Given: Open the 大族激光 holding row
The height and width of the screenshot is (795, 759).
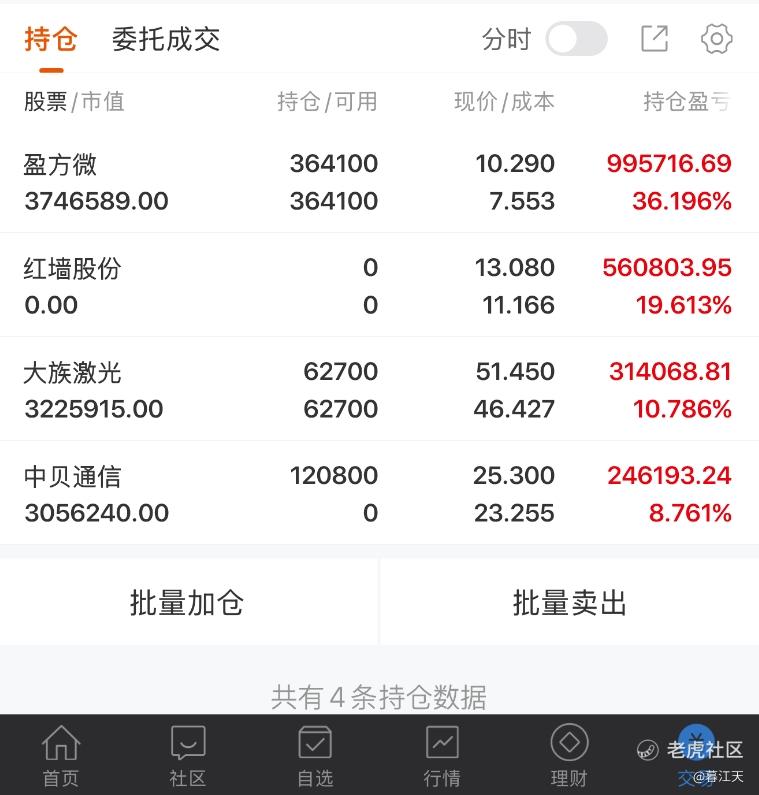Looking at the screenshot, I should point(378,390).
